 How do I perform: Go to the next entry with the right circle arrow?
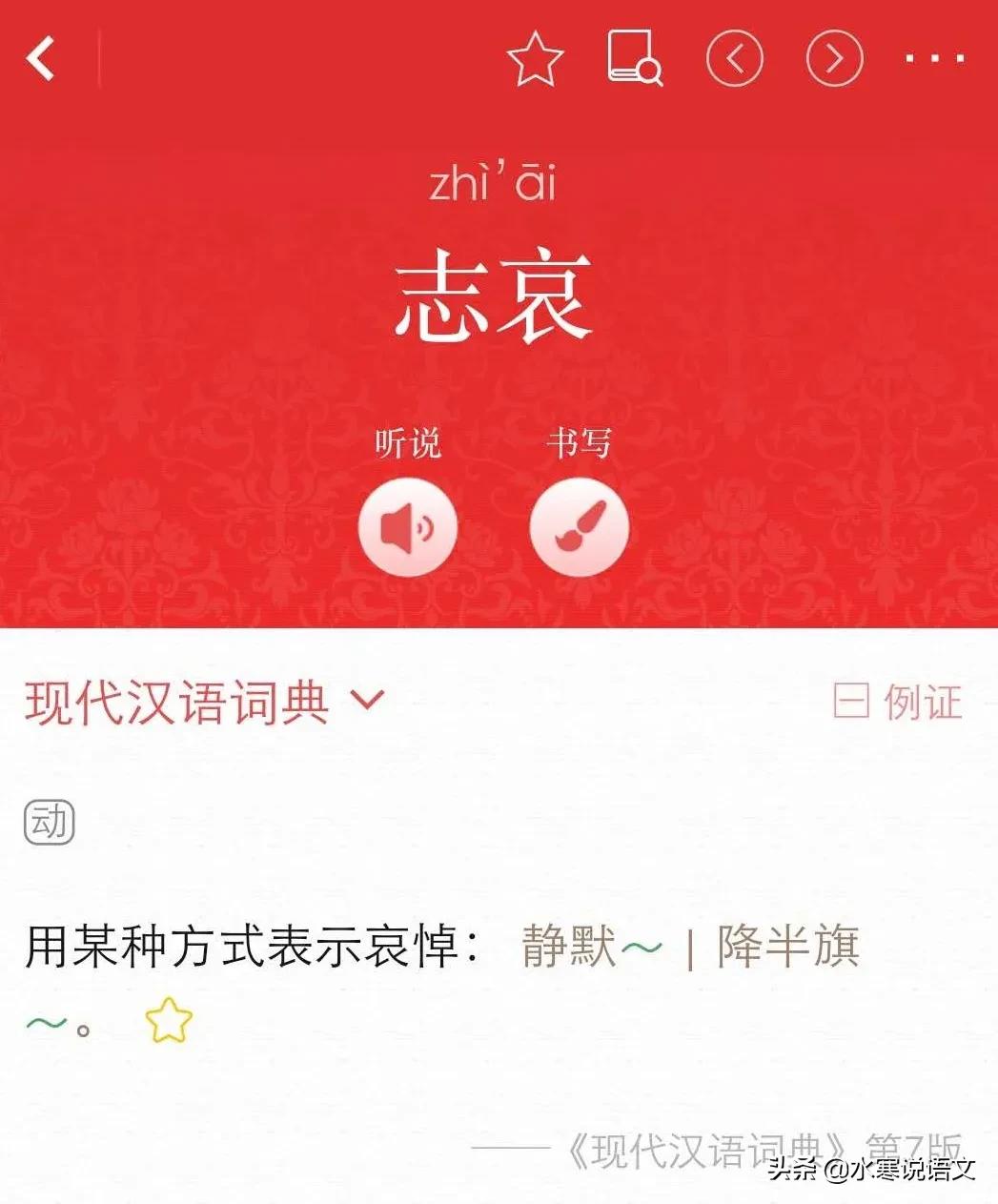point(834,59)
